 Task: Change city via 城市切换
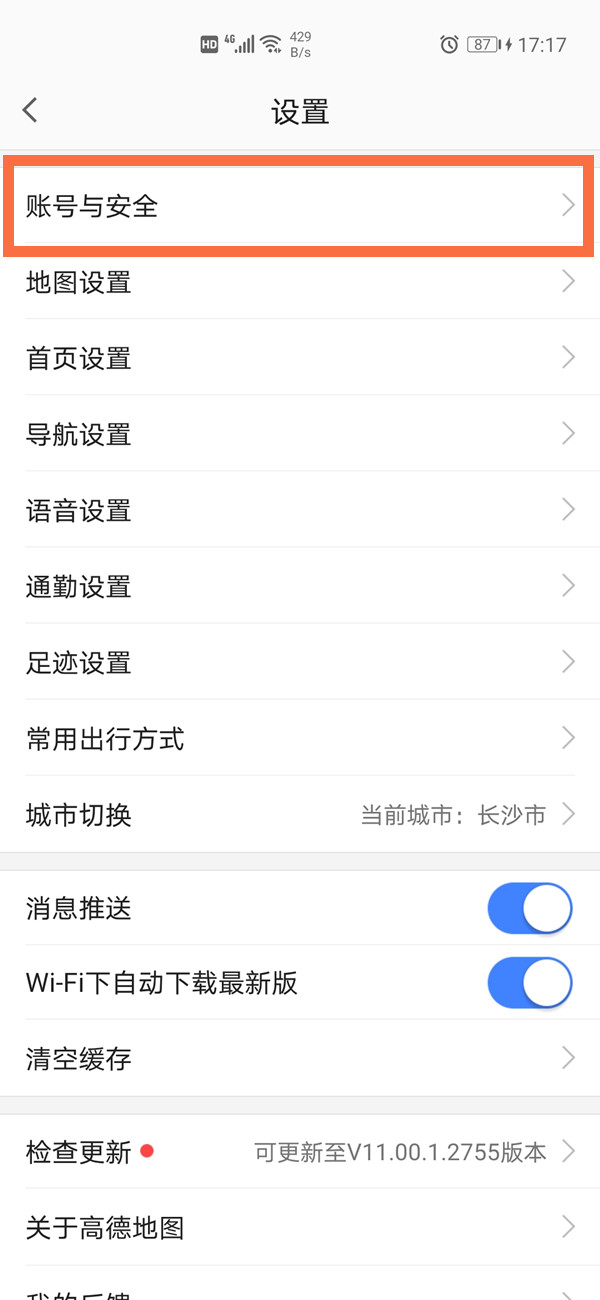pyautogui.click(x=298, y=815)
